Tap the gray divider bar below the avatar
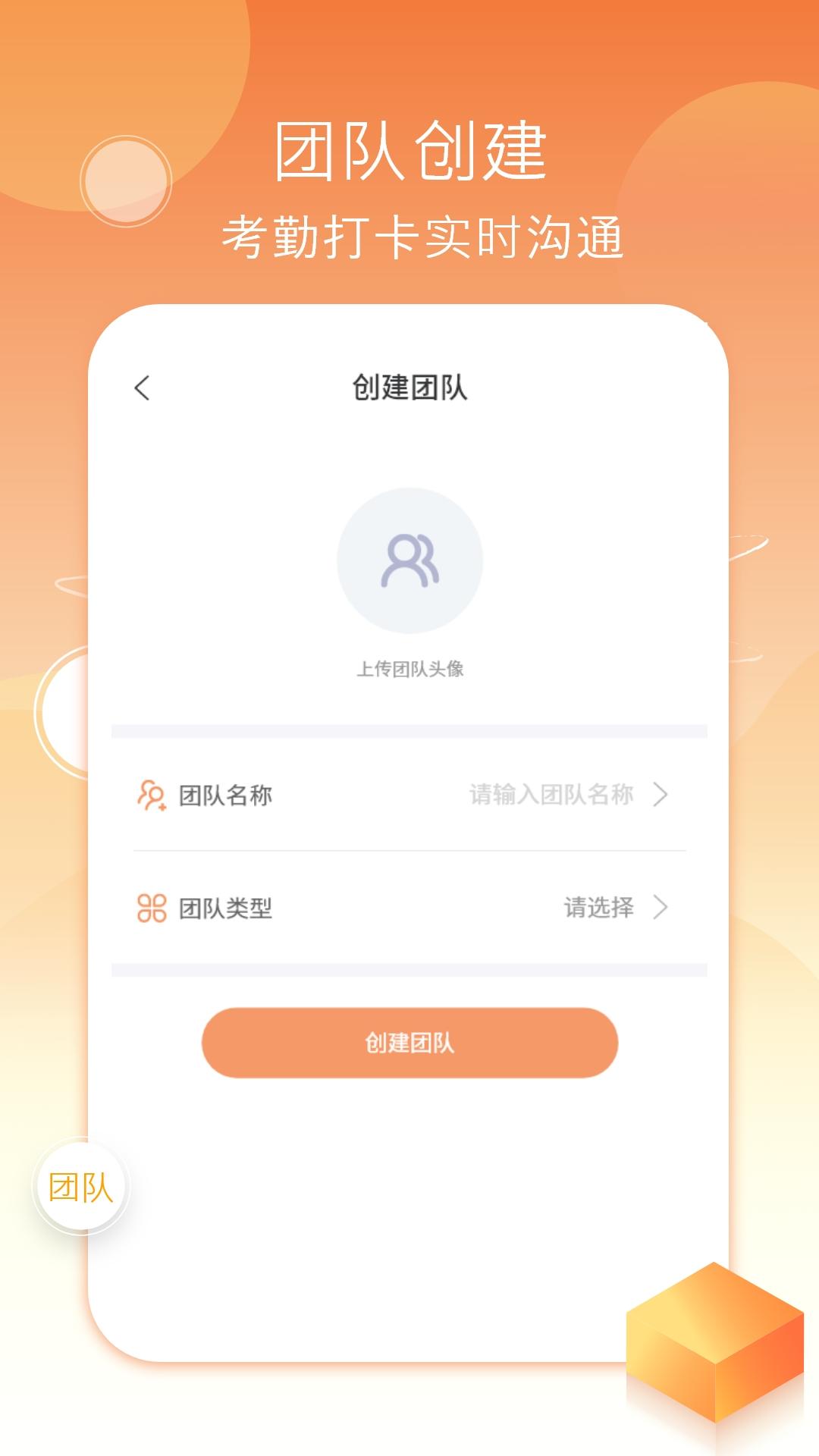Image resolution: width=819 pixels, height=1456 pixels. click(409, 730)
